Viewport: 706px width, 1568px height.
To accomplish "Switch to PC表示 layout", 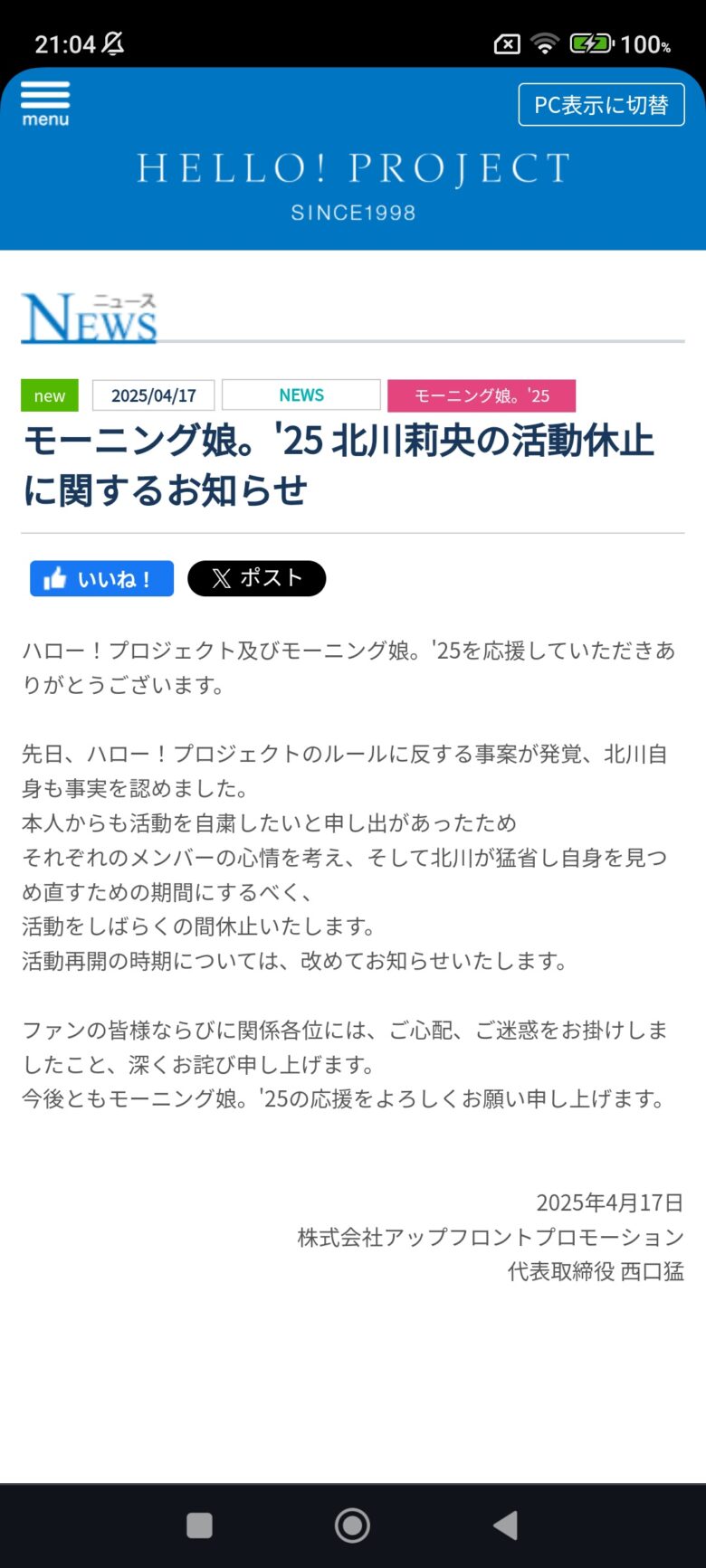I will [601, 105].
